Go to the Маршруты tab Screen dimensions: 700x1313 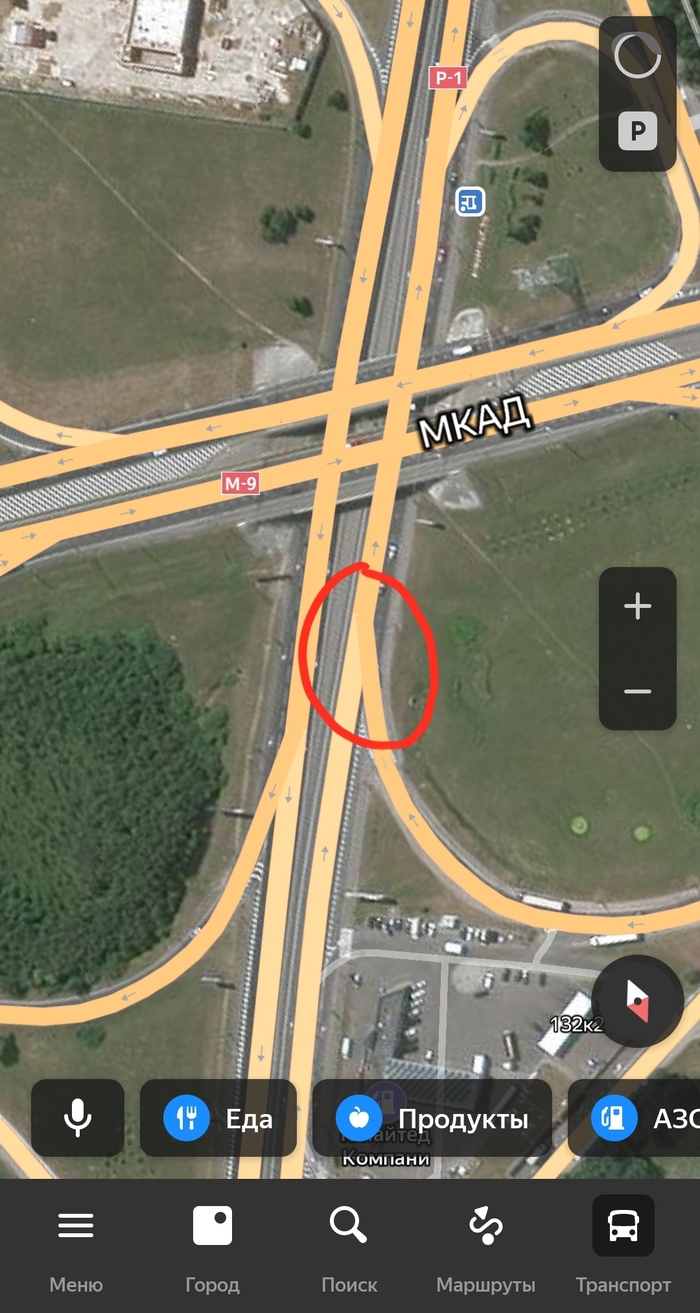coord(485,1246)
